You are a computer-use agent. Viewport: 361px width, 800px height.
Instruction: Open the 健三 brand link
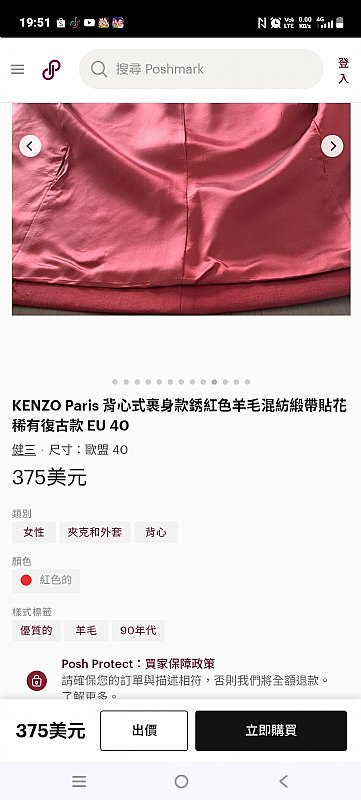[x=24, y=449]
